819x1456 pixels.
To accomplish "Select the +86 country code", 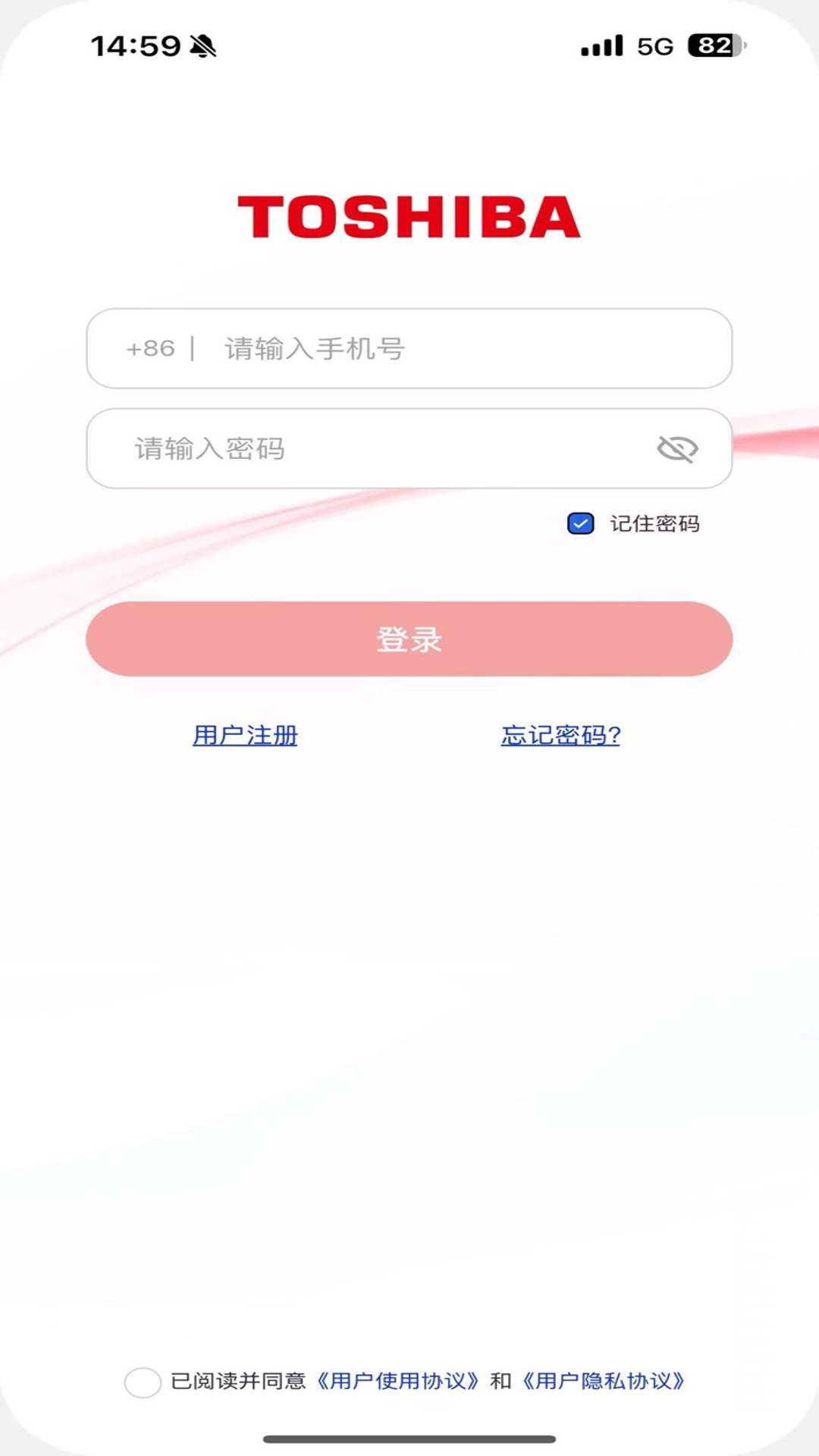I will 150,348.
